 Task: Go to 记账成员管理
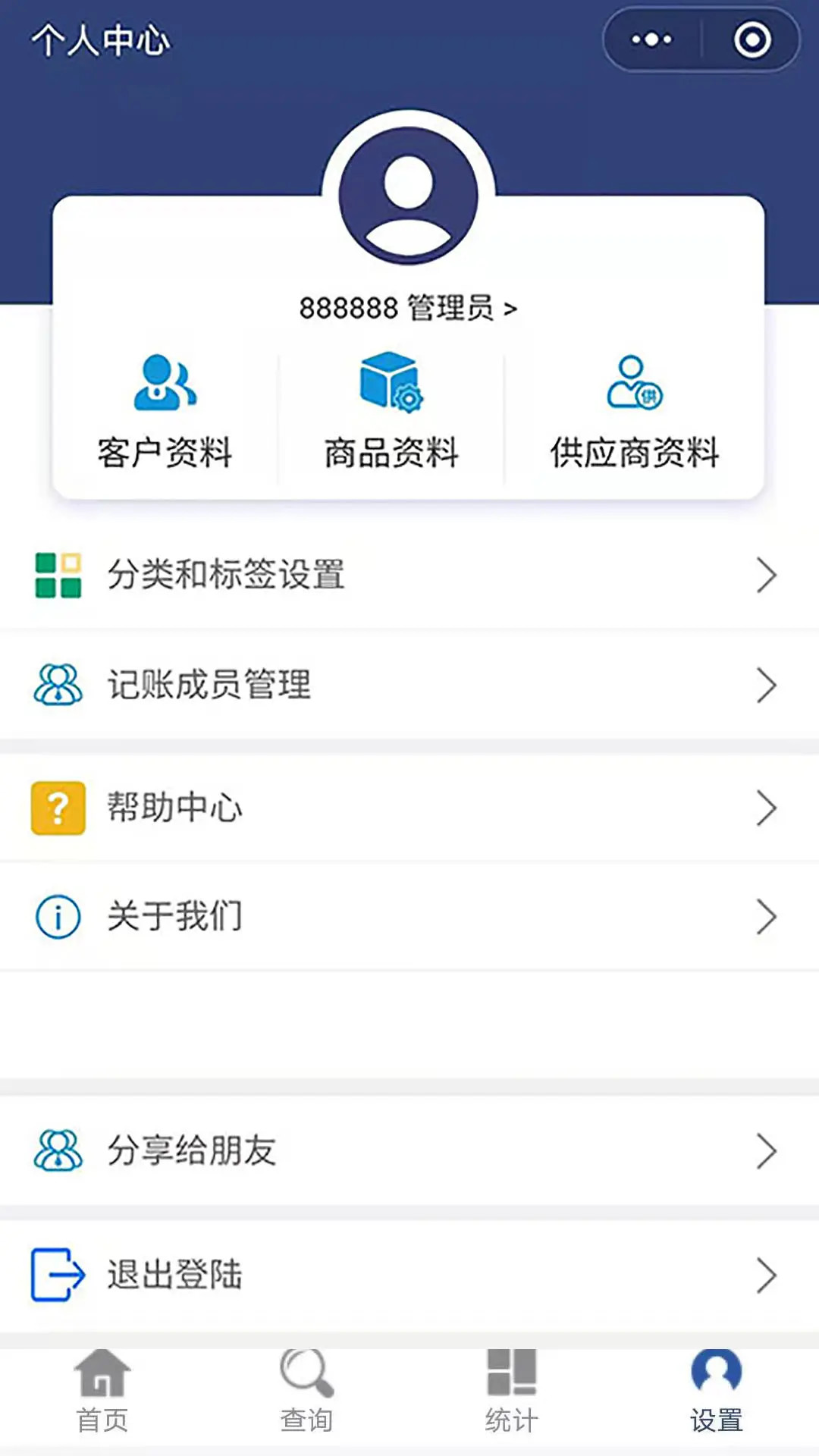tap(409, 685)
